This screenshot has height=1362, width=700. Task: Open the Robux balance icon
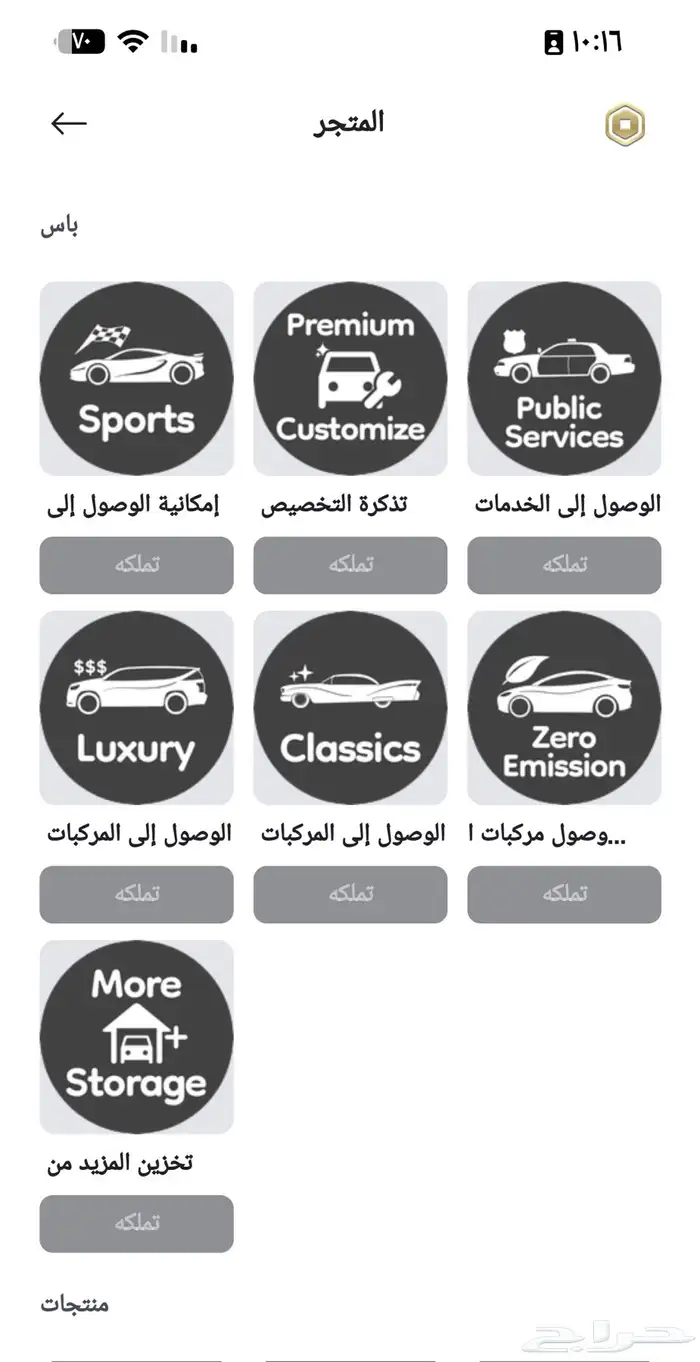click(x=625, y=126)
